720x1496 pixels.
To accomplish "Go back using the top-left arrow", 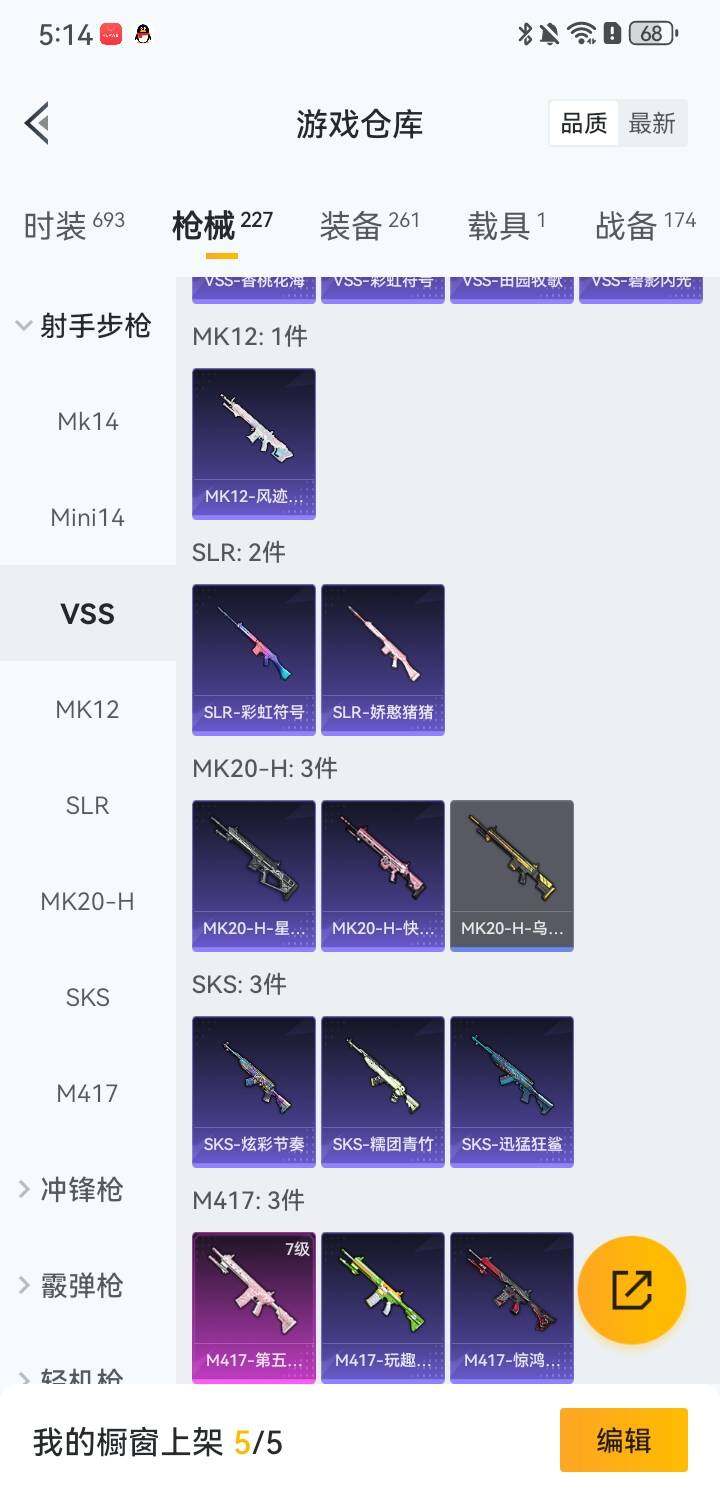I will click(38, 124).
